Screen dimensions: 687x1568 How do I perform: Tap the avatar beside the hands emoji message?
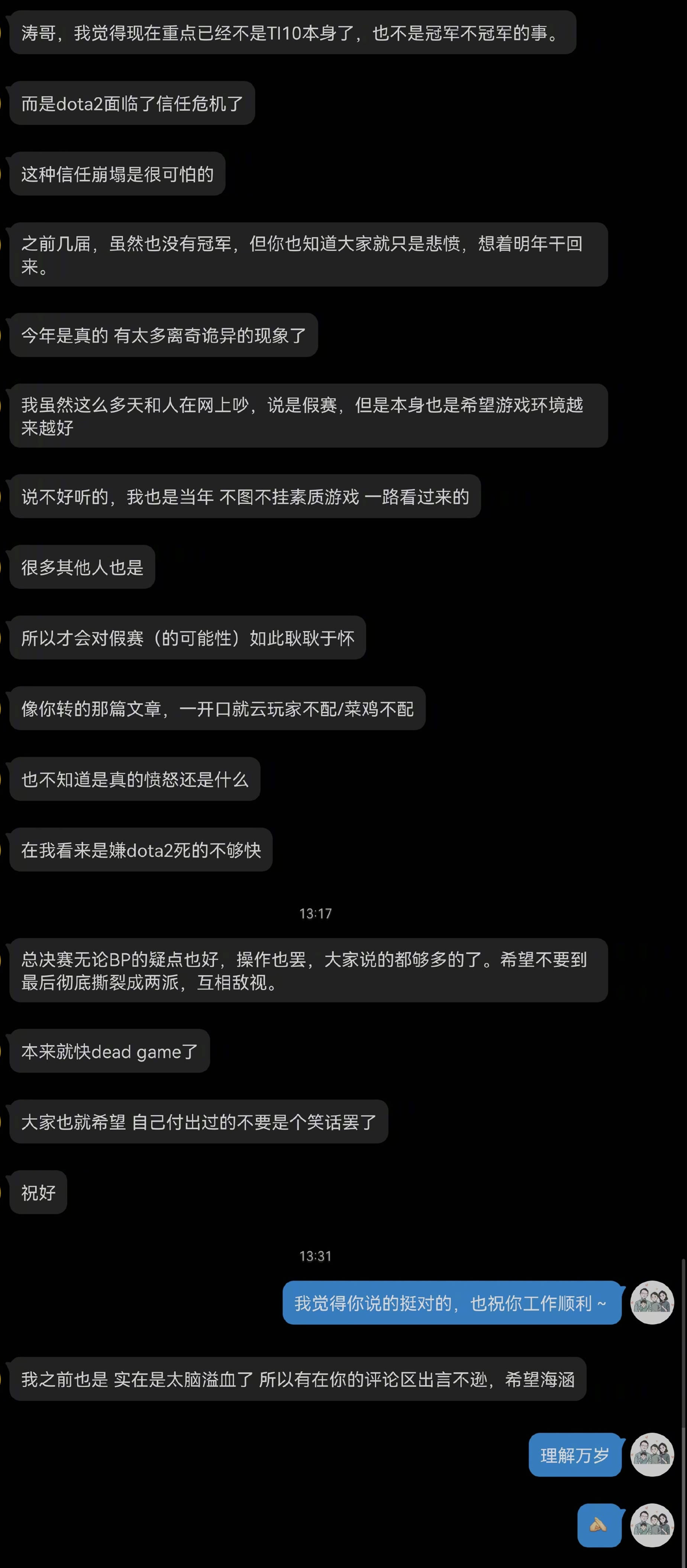[652, 1525]
